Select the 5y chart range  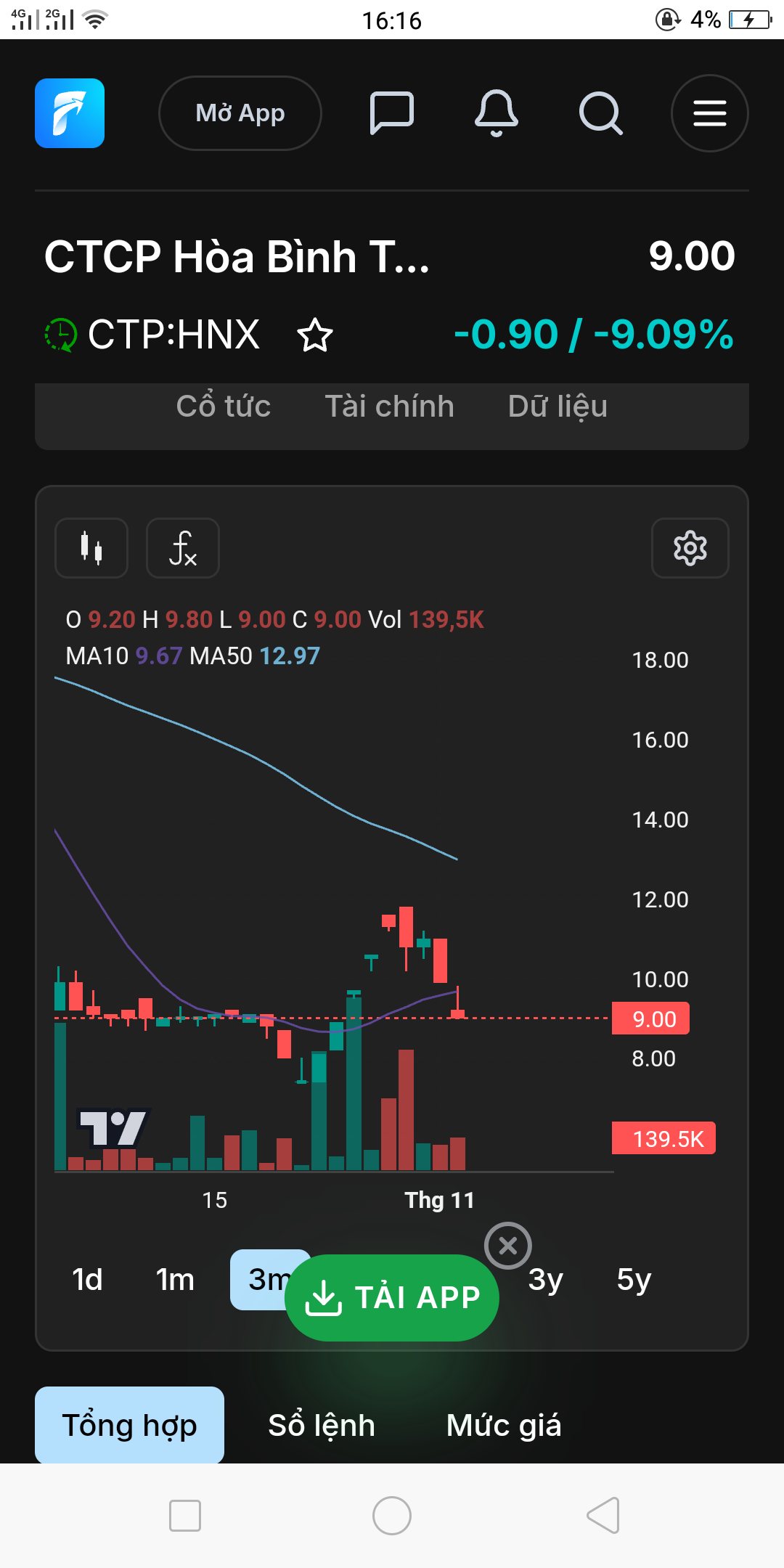[x=634, y=1280]
